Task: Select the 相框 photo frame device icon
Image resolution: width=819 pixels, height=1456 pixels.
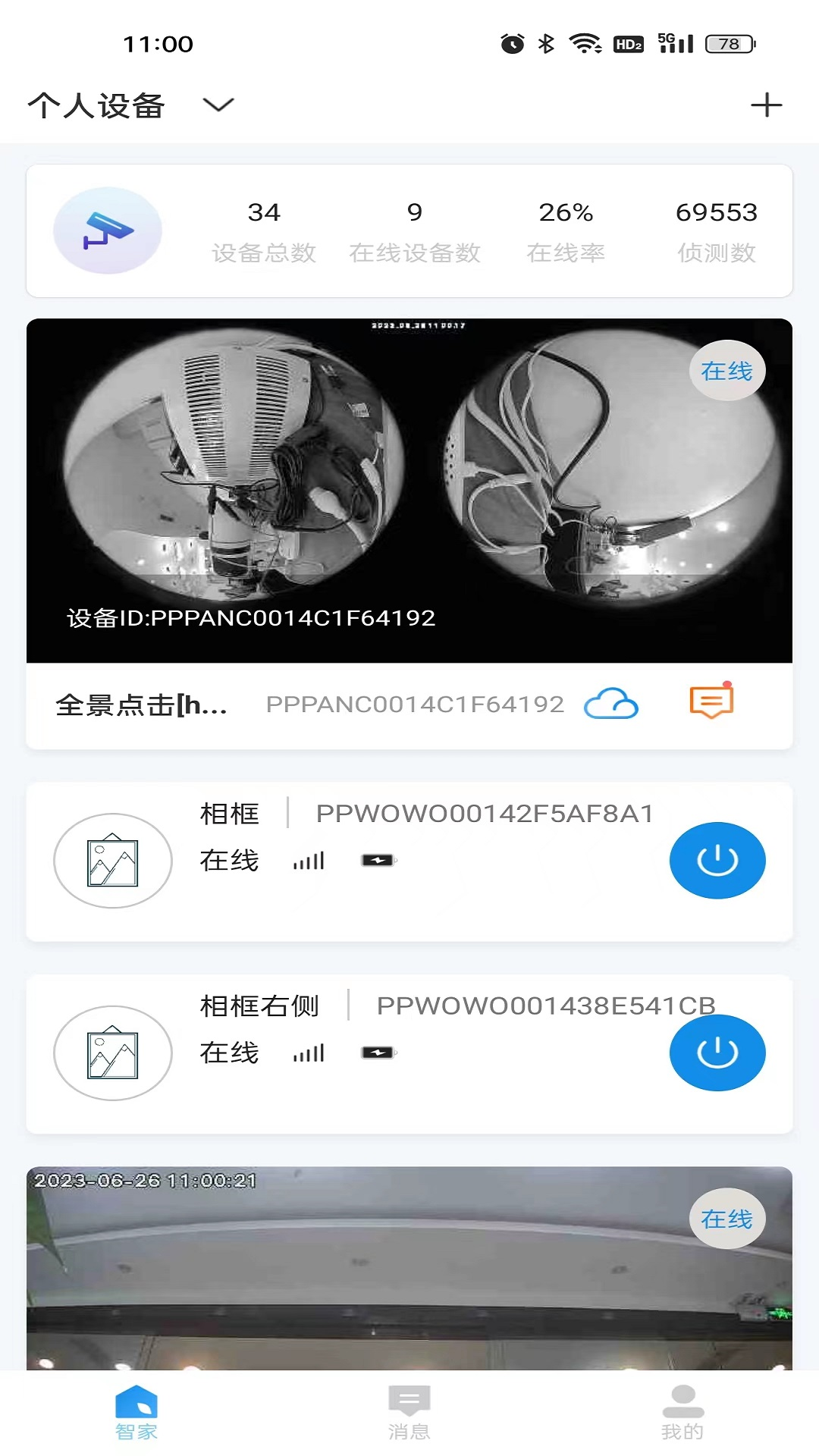Action: click(x=112, y=861)
